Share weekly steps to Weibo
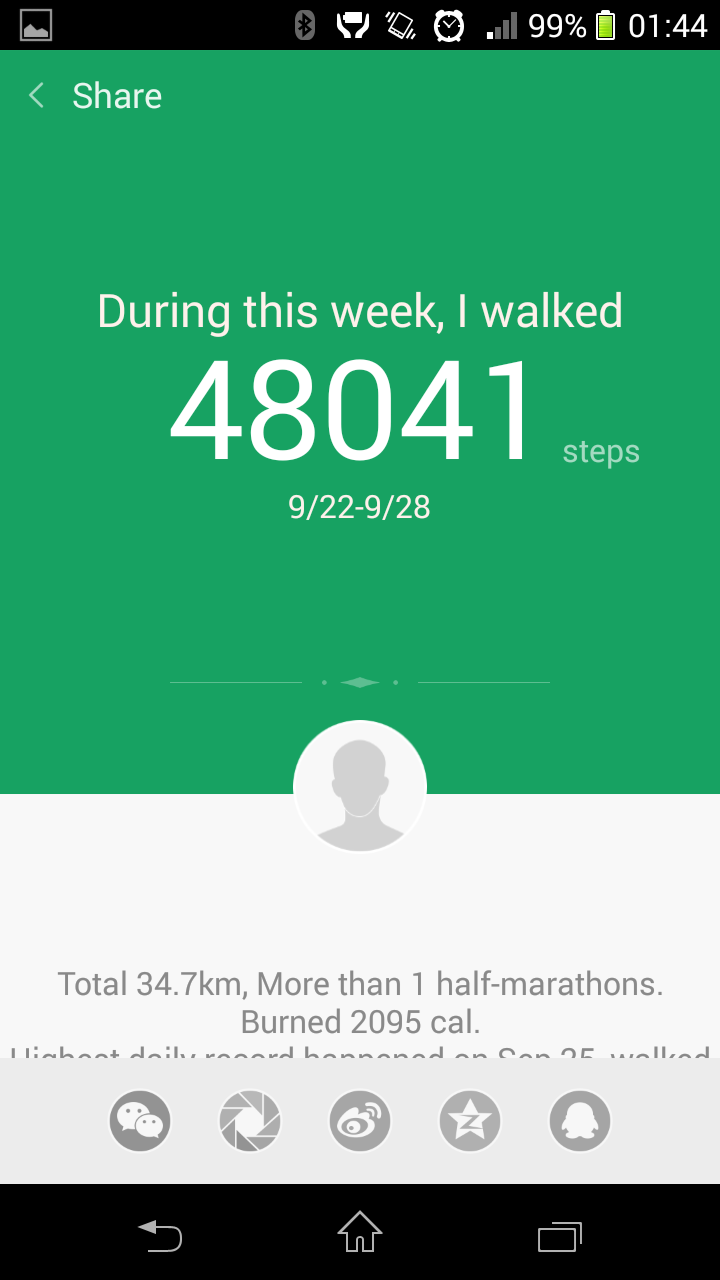The image size is (720, 1280). tap(360, 1121)
